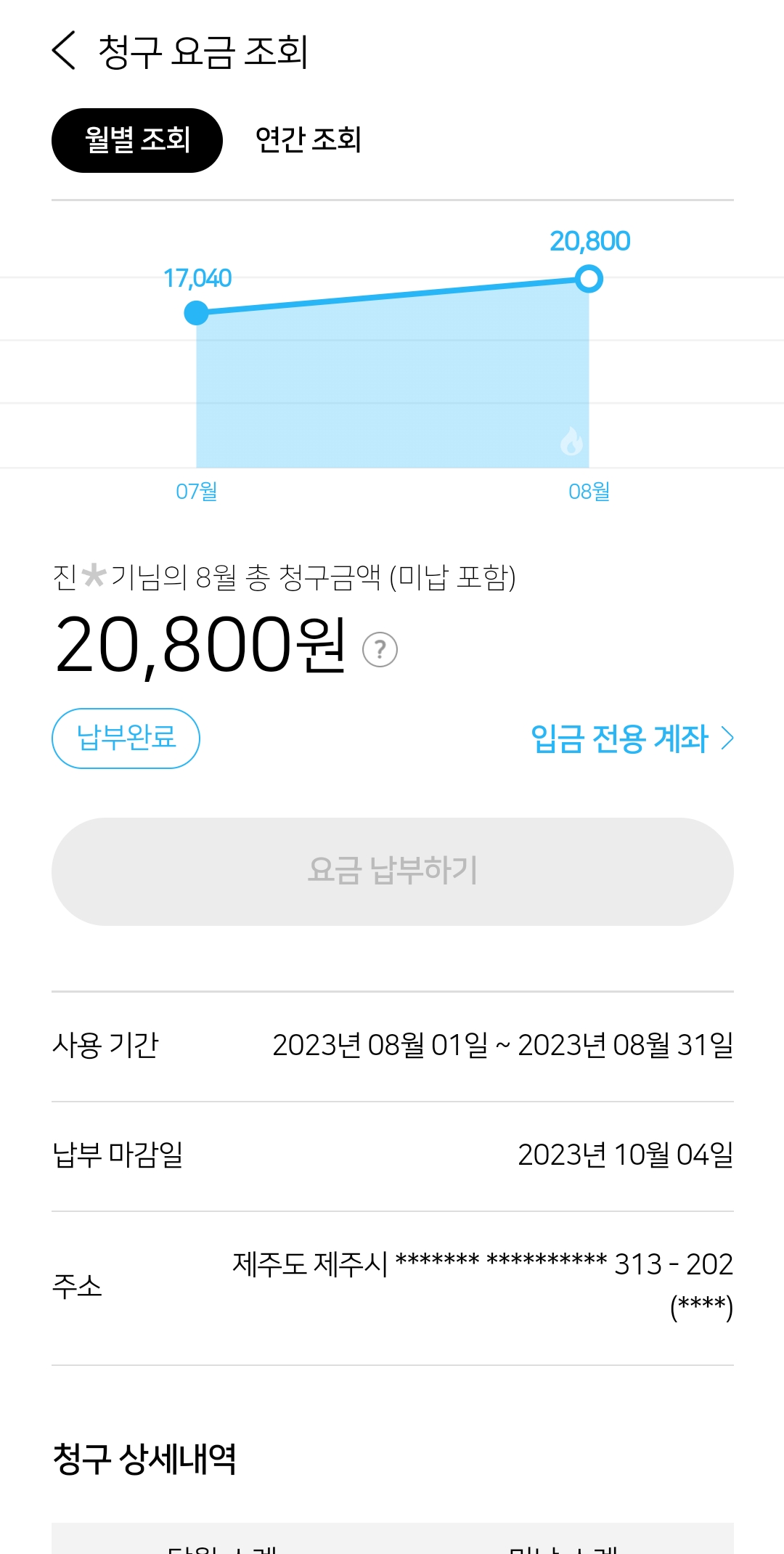
Task: Tap the 요금 납부하기 button
Action: tap(392, 871)
